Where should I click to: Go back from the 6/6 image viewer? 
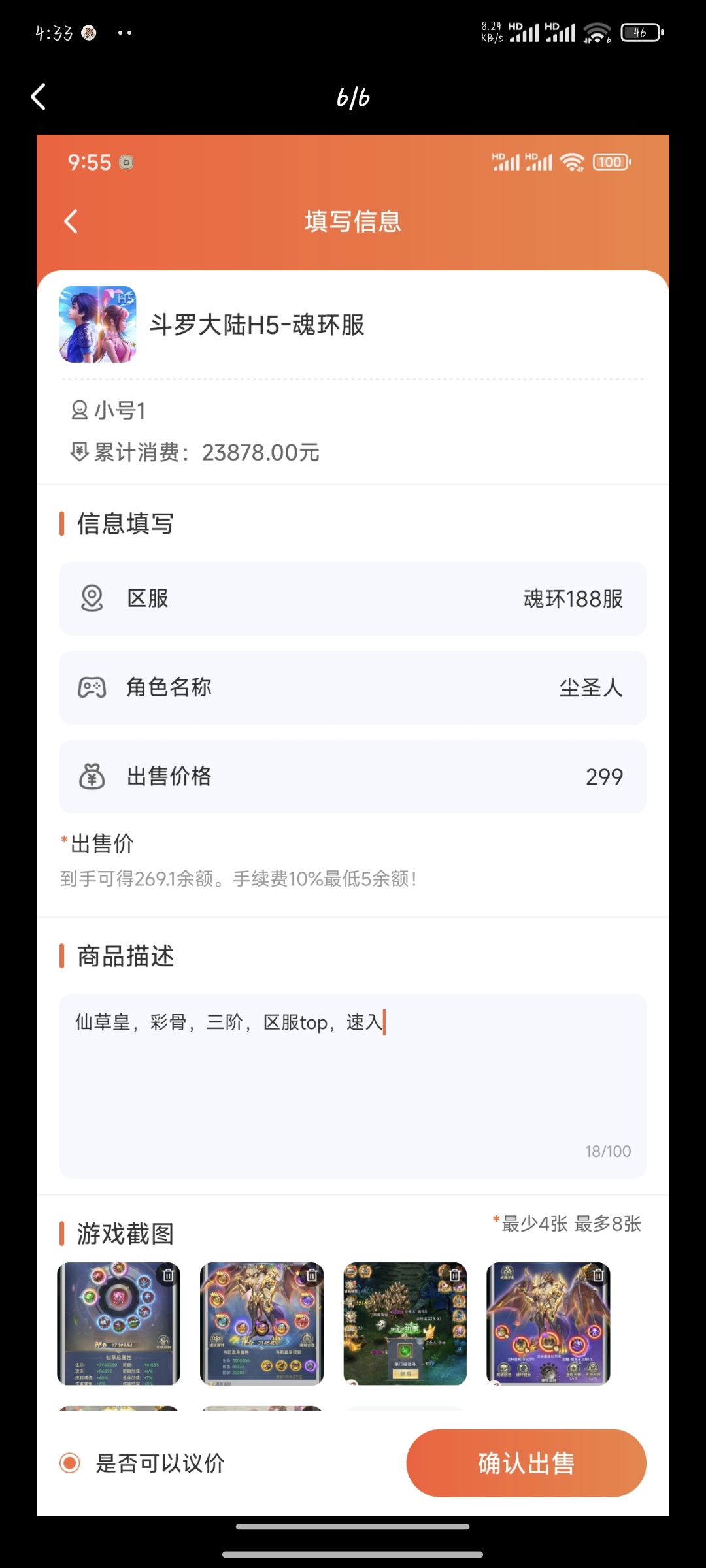[39, 97]
